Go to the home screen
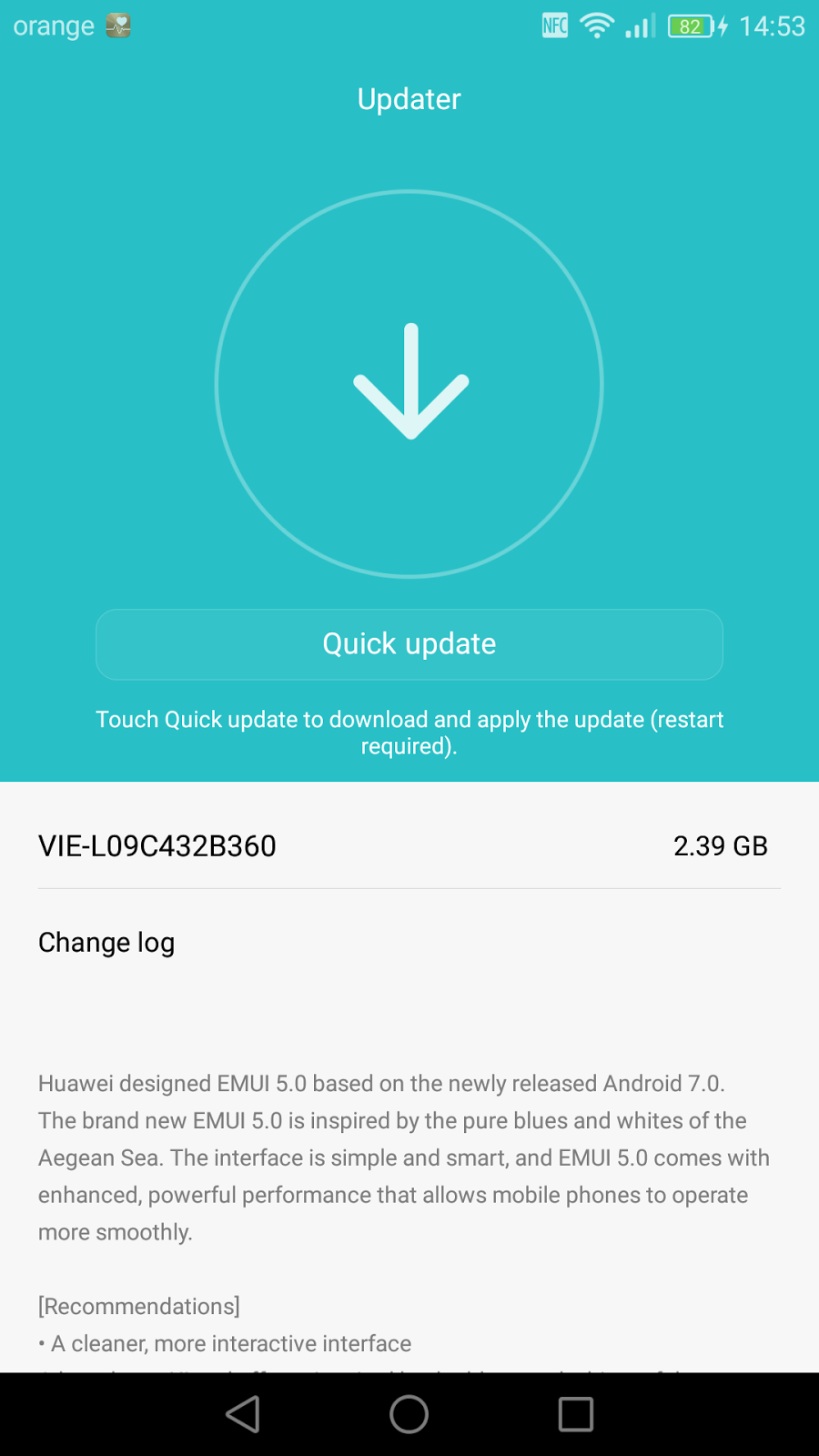The image size is (819, 1456). 409,1414
